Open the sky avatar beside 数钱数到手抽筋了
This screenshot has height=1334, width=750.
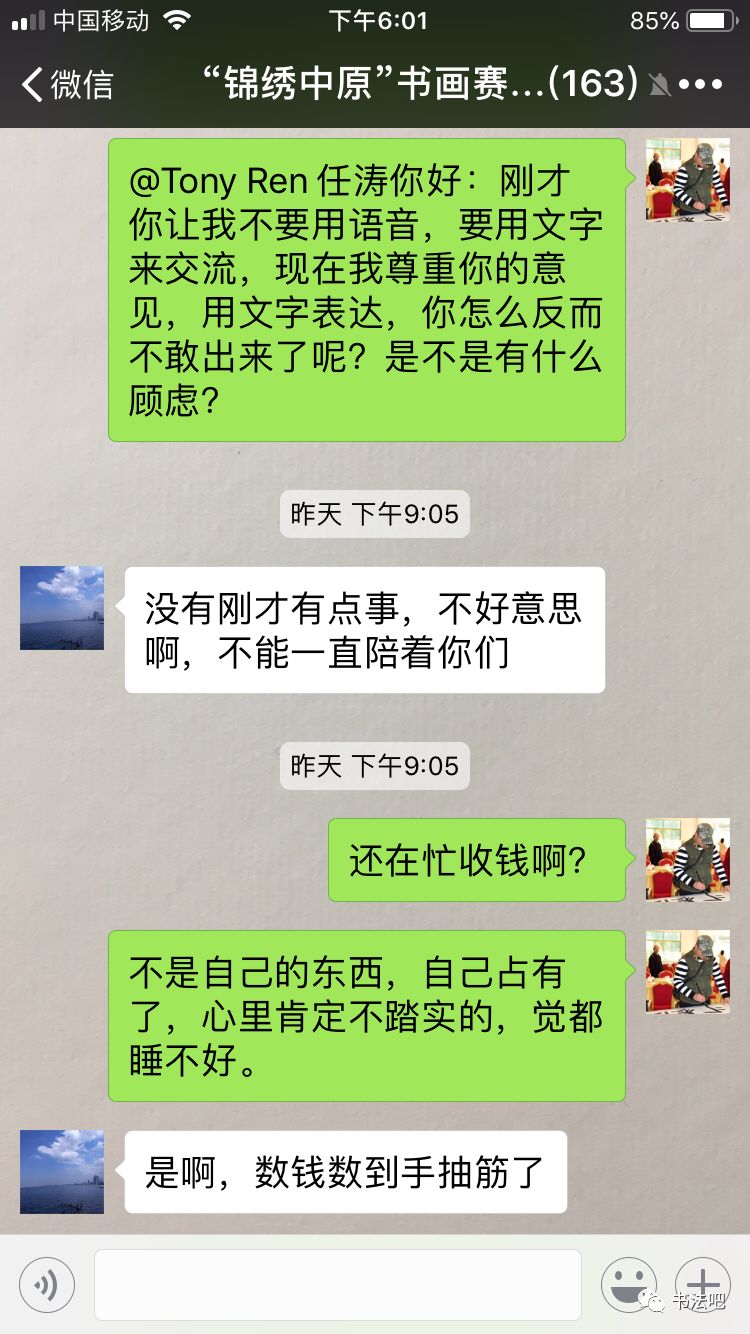[x=62, y=1172]
